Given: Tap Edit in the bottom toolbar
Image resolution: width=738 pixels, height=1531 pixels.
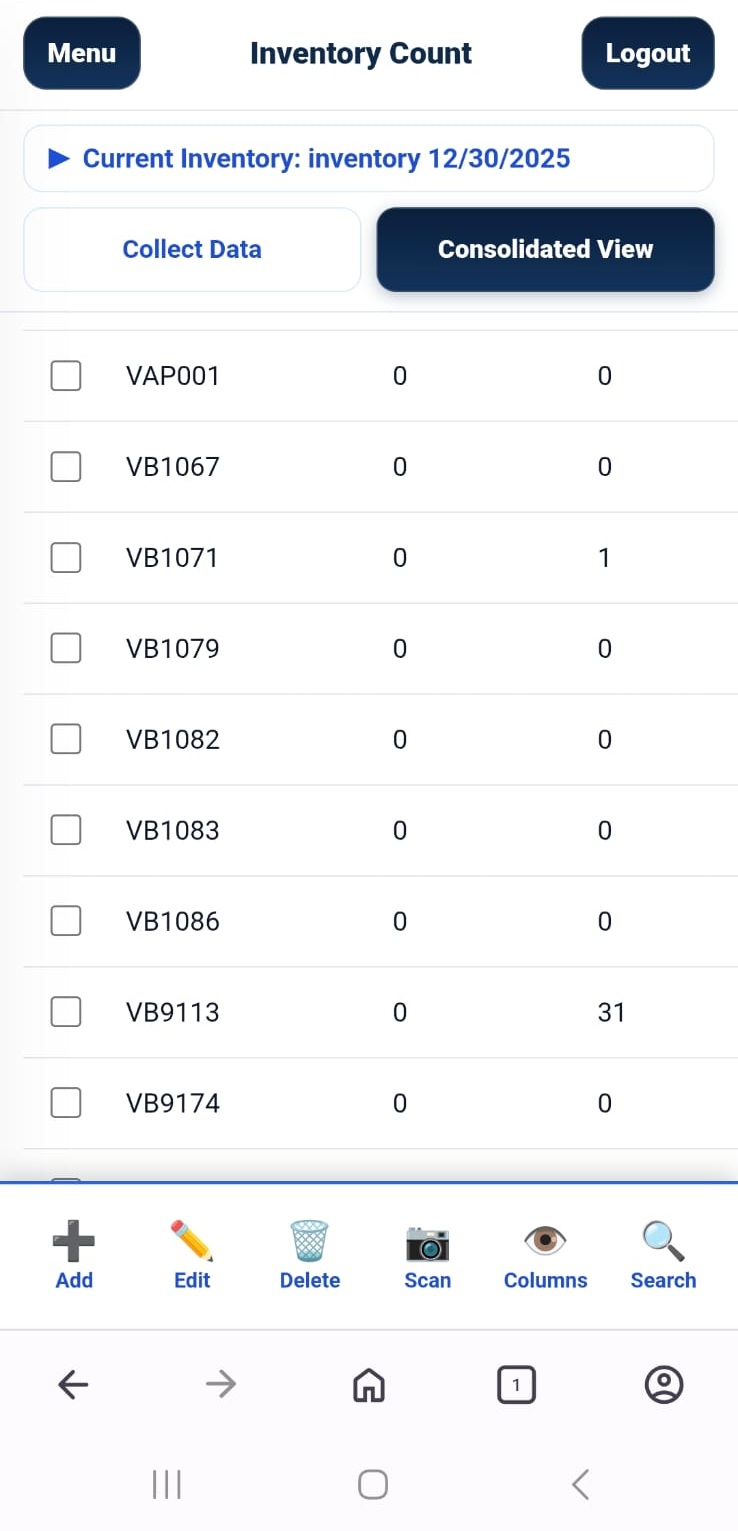Looking at the screenshot, I should pos(192,1256).
